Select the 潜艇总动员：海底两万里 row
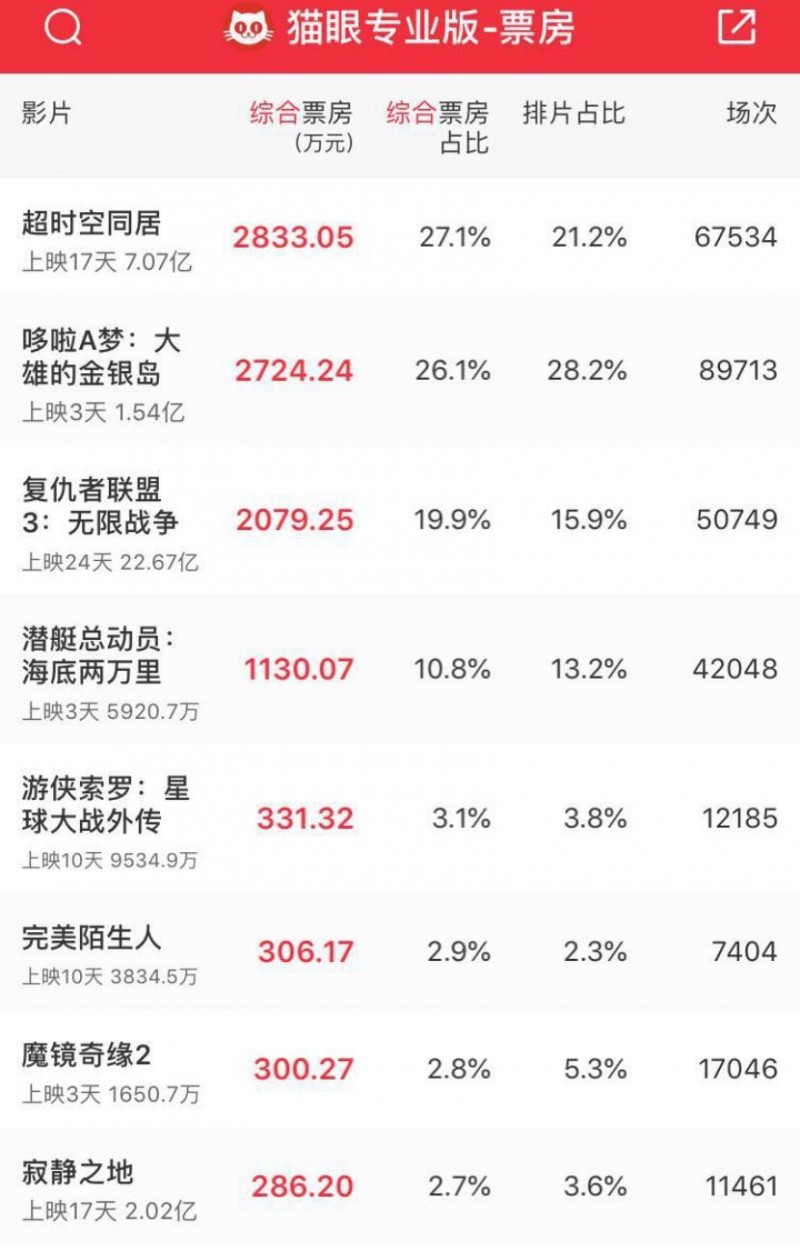The width and height of the screenshot is (800, 1252). coord(400,669)
